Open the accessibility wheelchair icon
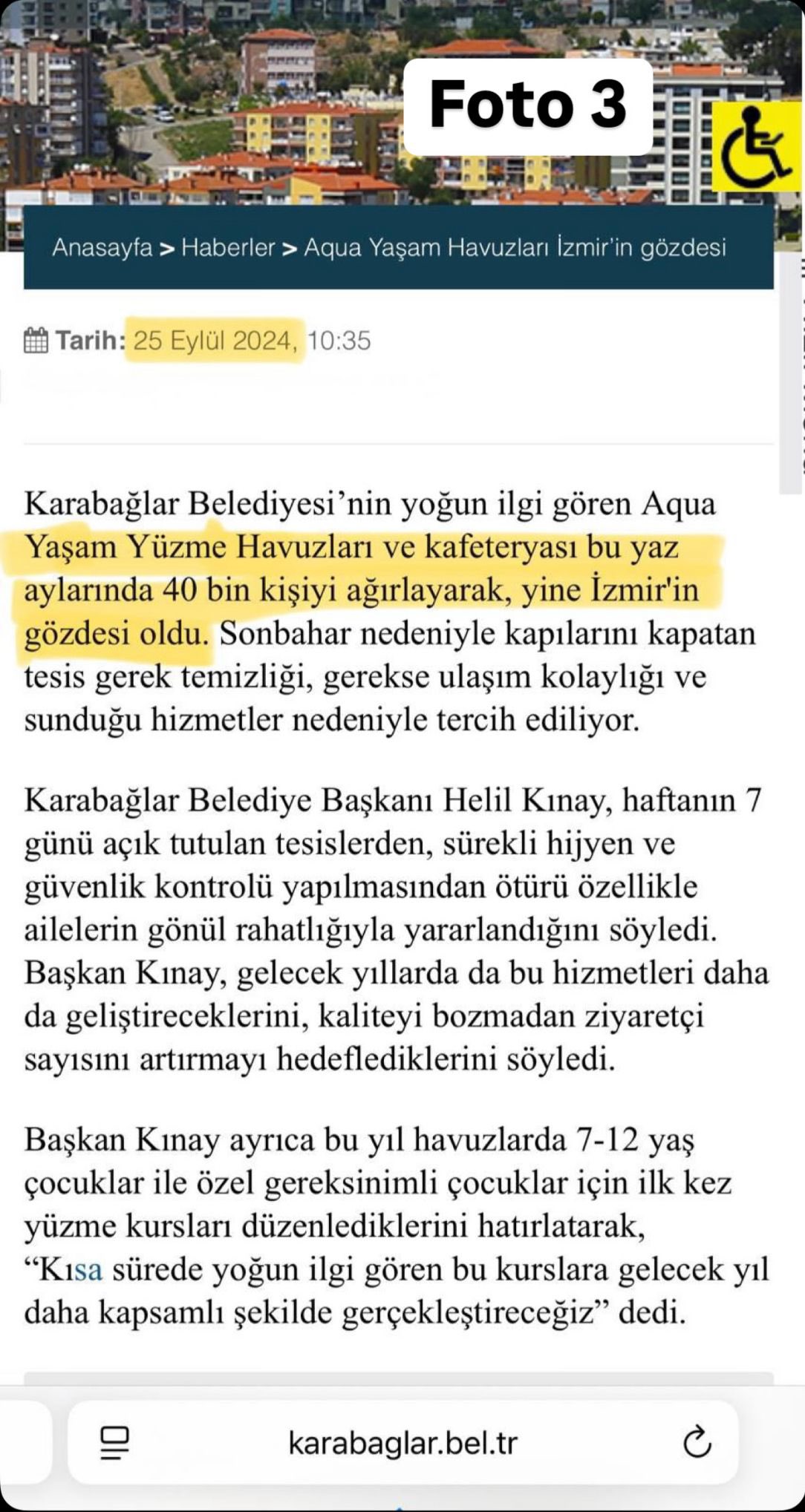 [757, 146]
